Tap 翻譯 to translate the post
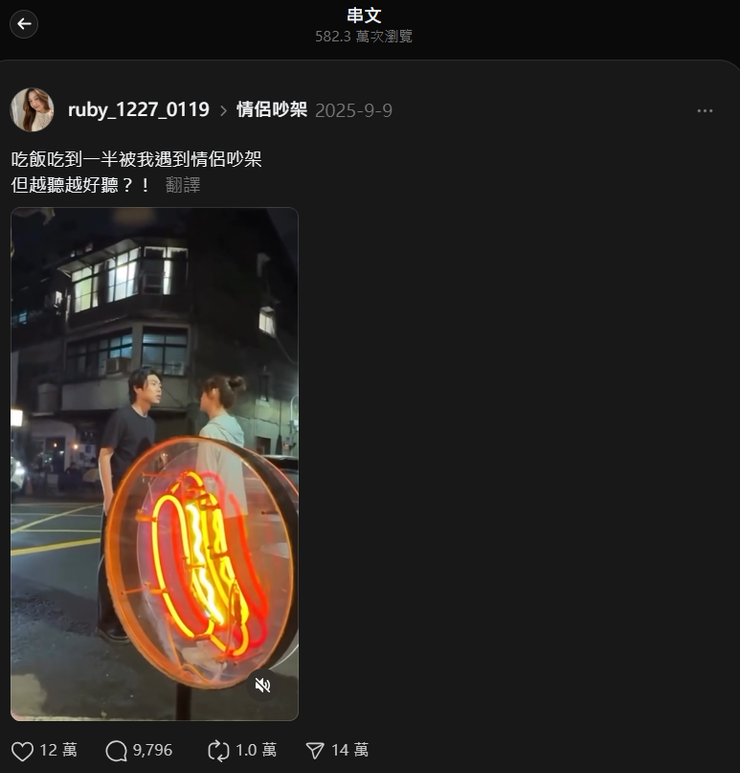 (x=183, y=185)
